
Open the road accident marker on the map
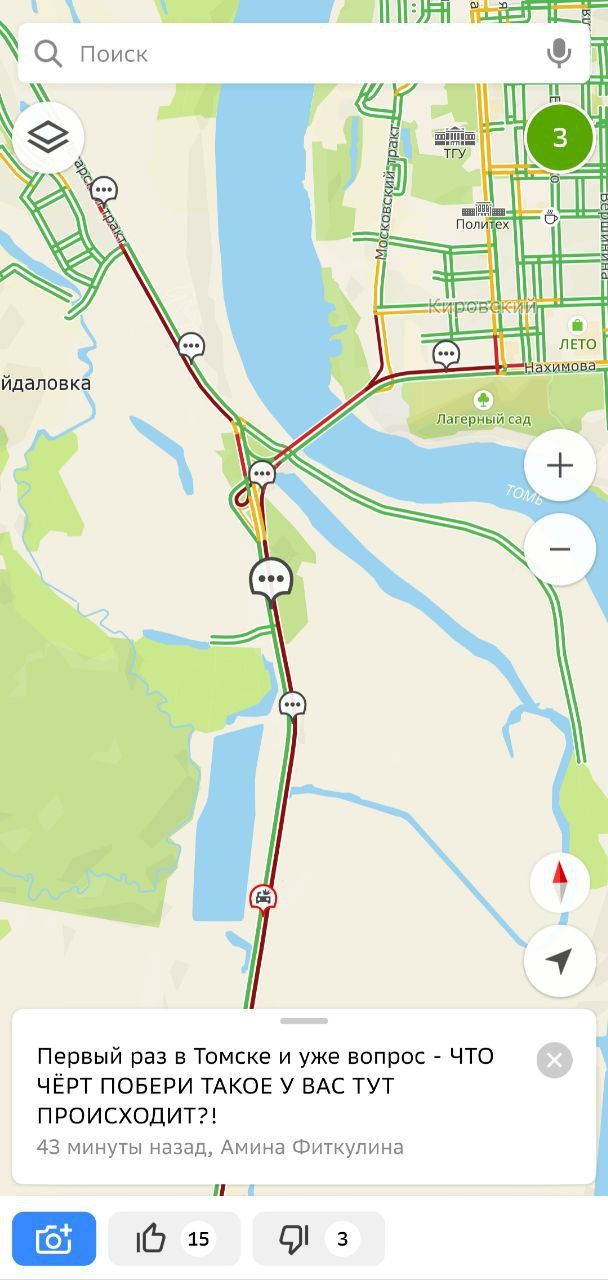coord(263,898)
